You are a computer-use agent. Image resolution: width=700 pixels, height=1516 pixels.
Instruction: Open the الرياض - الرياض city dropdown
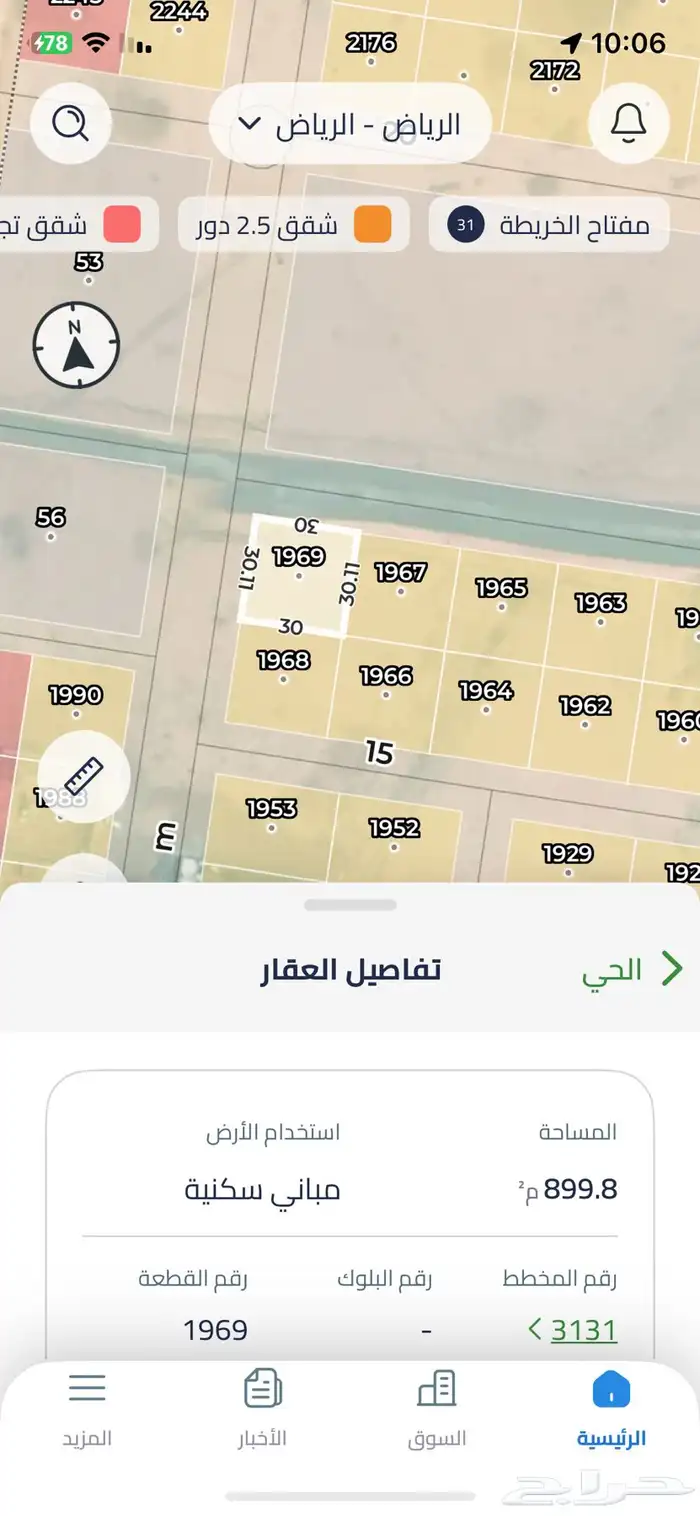[x=350, y=124]
